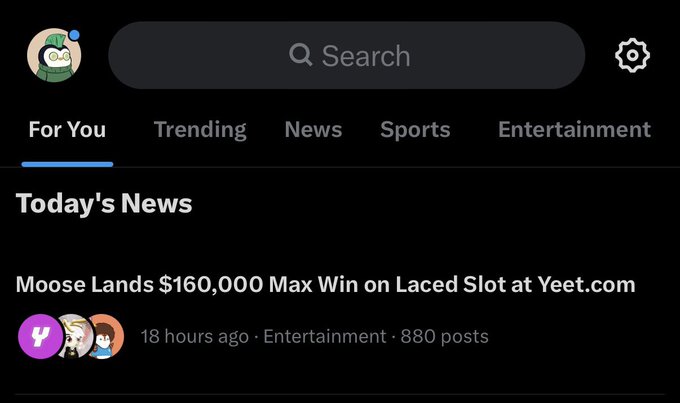Image resolution: width=680 pixels, height=403 pixels.
Task: Select the For You tab
Action: point(67,130)
